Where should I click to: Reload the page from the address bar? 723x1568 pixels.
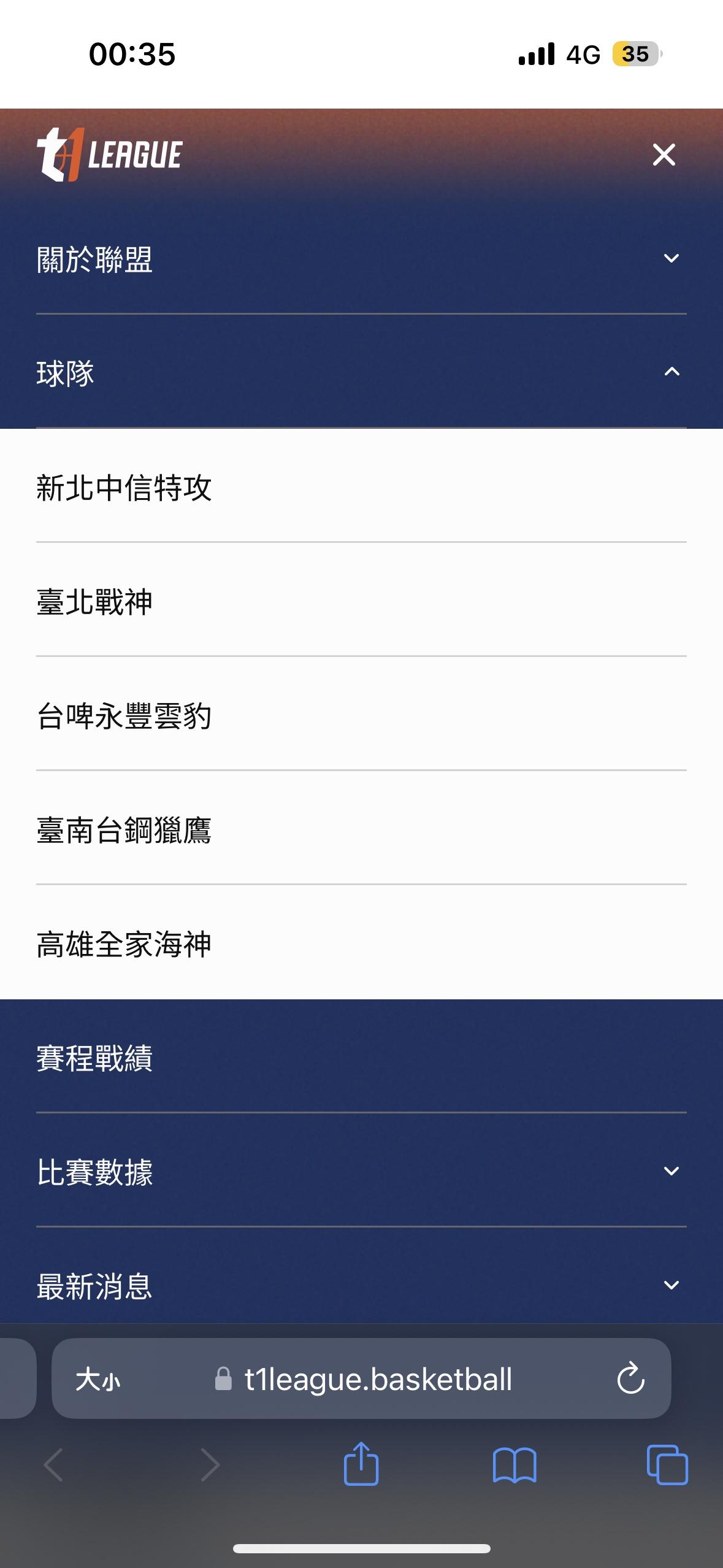coord(630,1379)
